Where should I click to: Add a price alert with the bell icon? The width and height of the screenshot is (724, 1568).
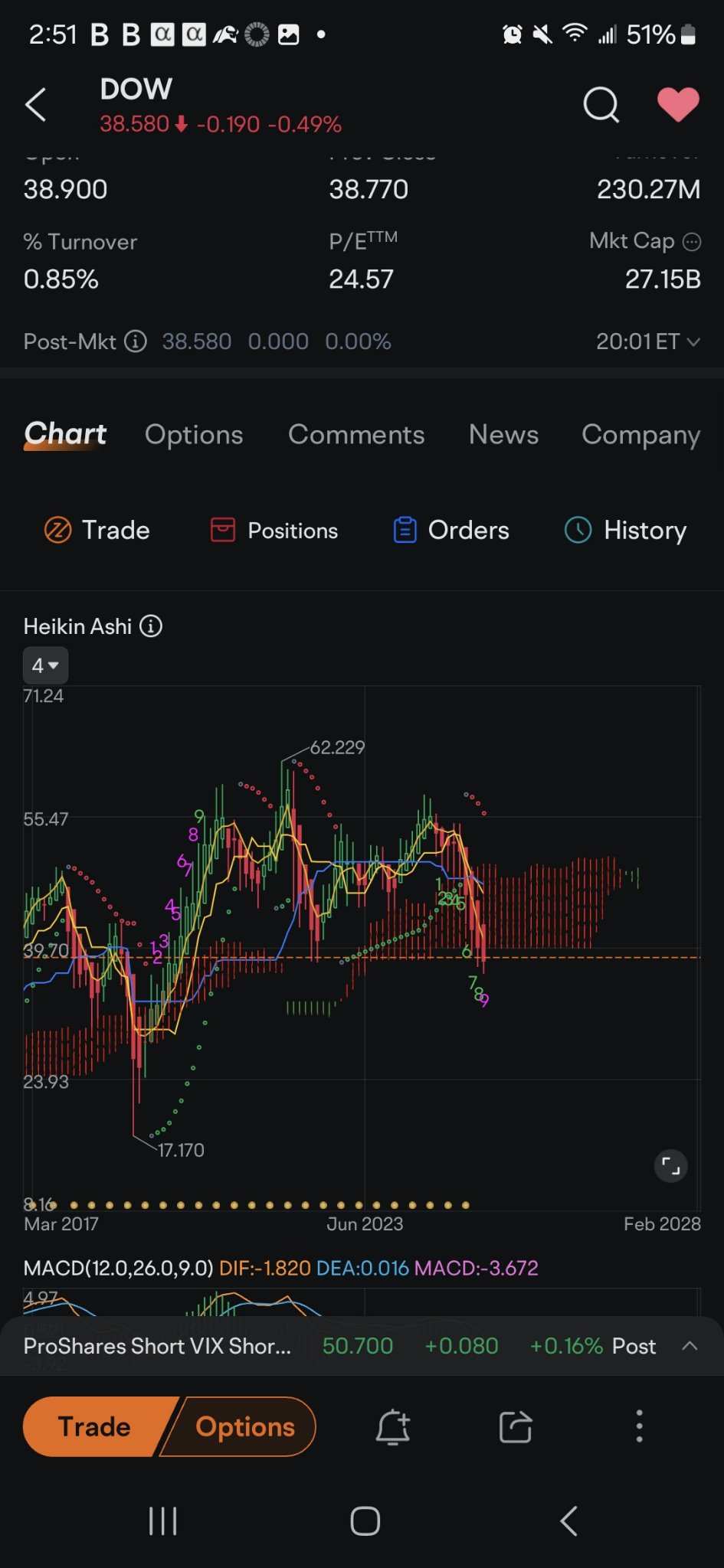click(x=393, y=1427)
